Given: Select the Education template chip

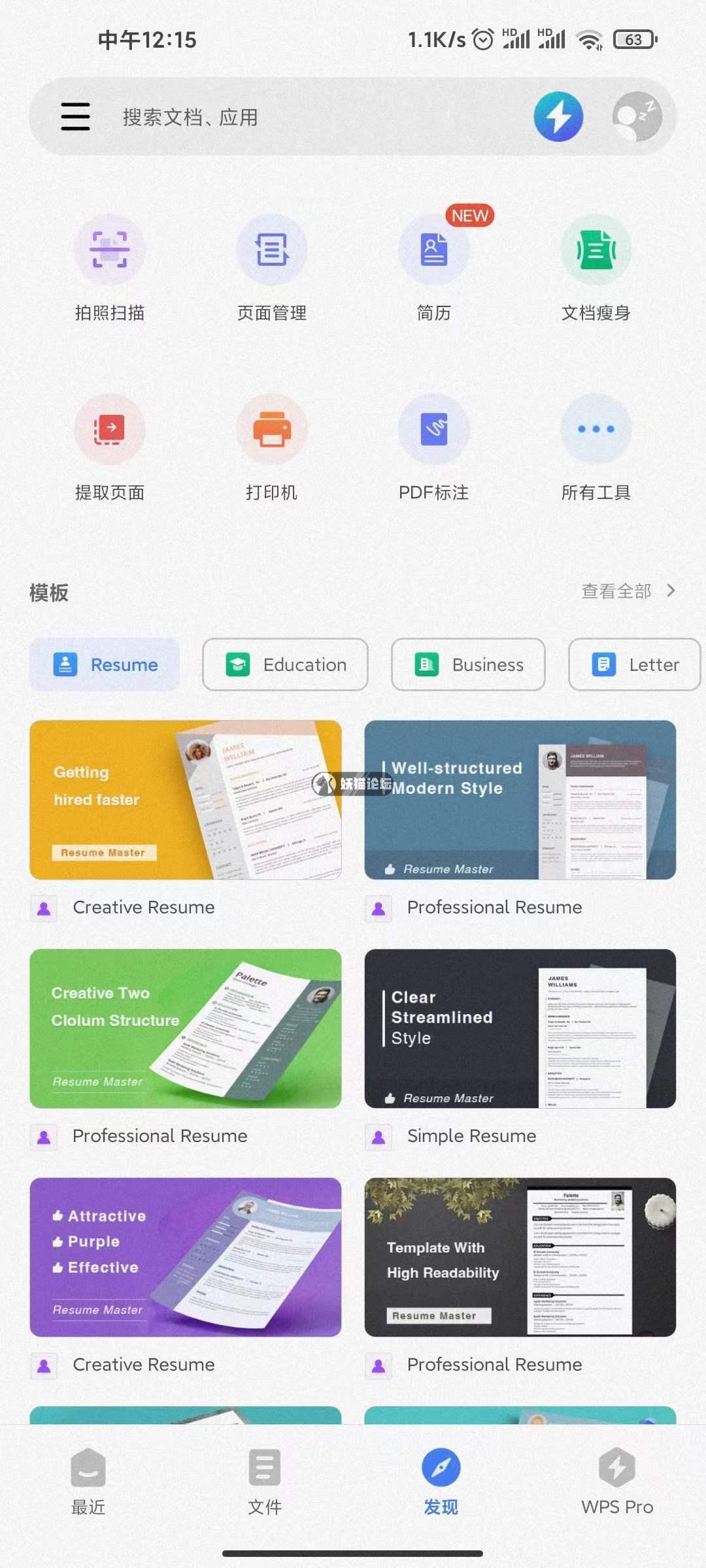Looking at the screenshot, I should (x=285, y=664).
